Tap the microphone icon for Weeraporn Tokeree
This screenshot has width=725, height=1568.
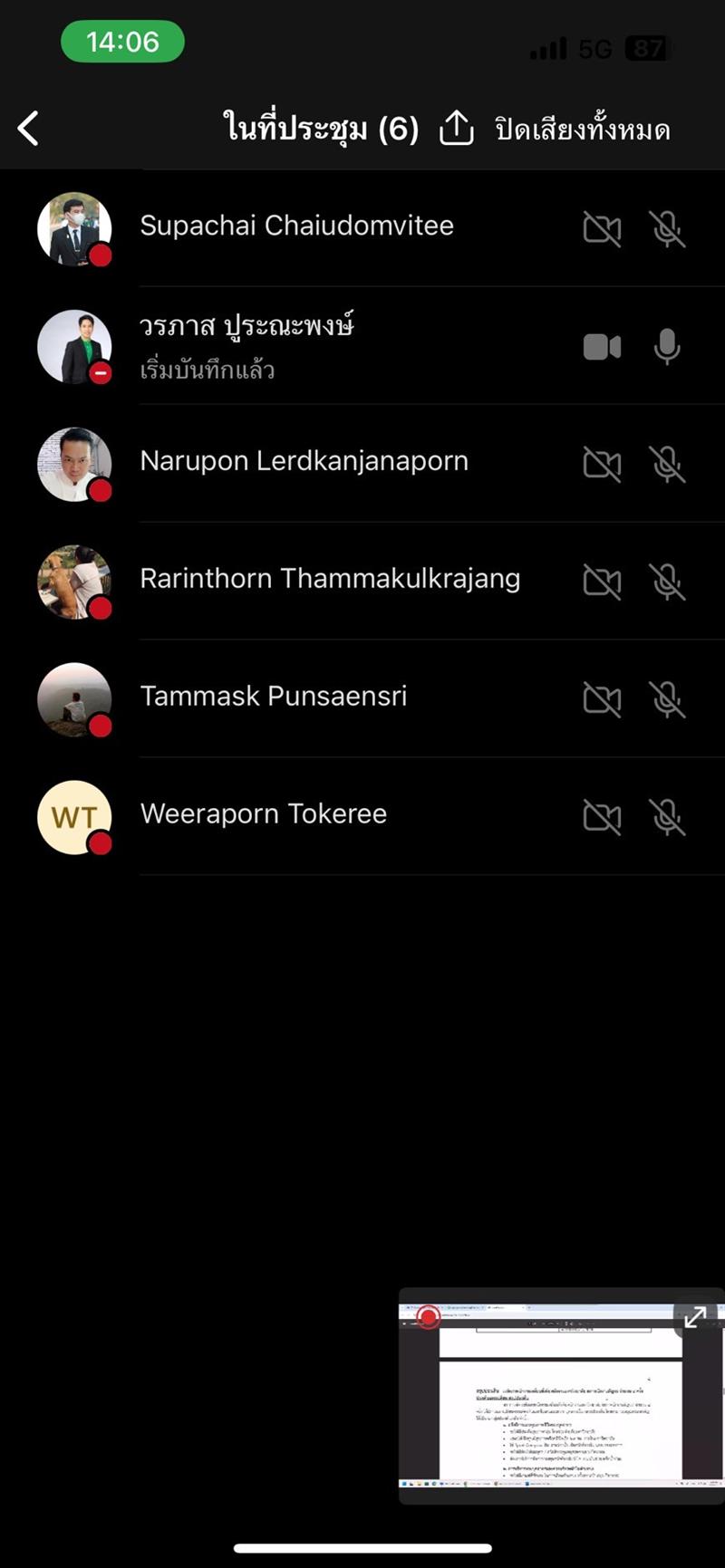point(667,817)
